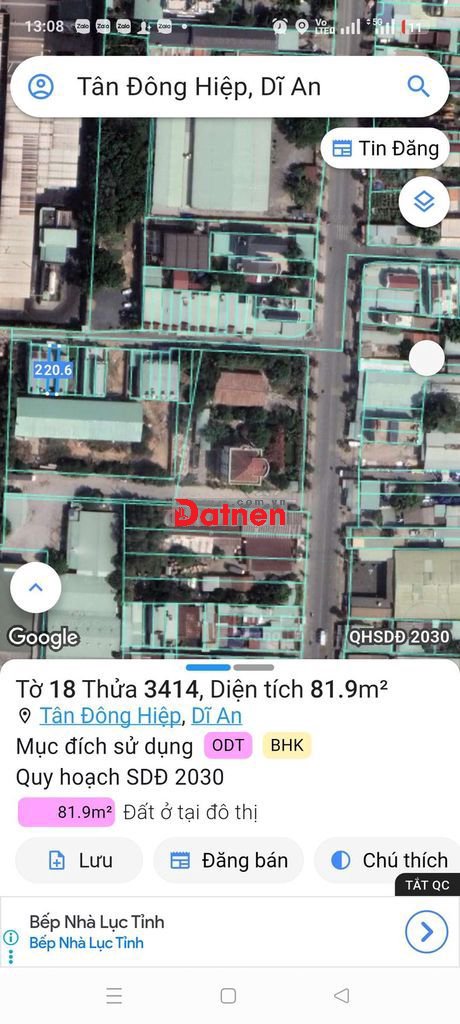The width and height of the screenshot is (460, 1024).
Task: Turn off ads with TẮT QC
Action: [x=427, y=885]
